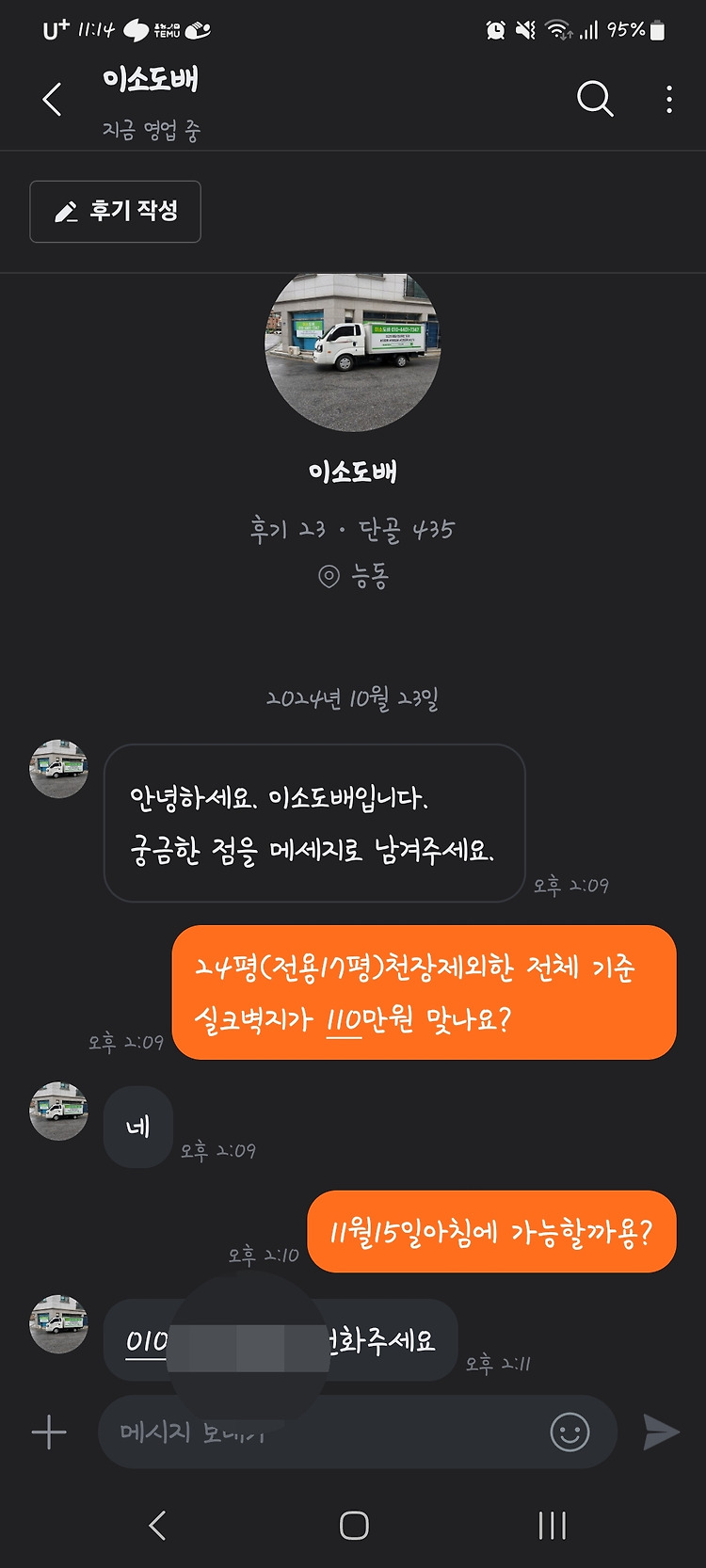This screenshot has width=706, height=1568.
Task: Open the three-dot overflow menu
Action: tap(669, 99)
